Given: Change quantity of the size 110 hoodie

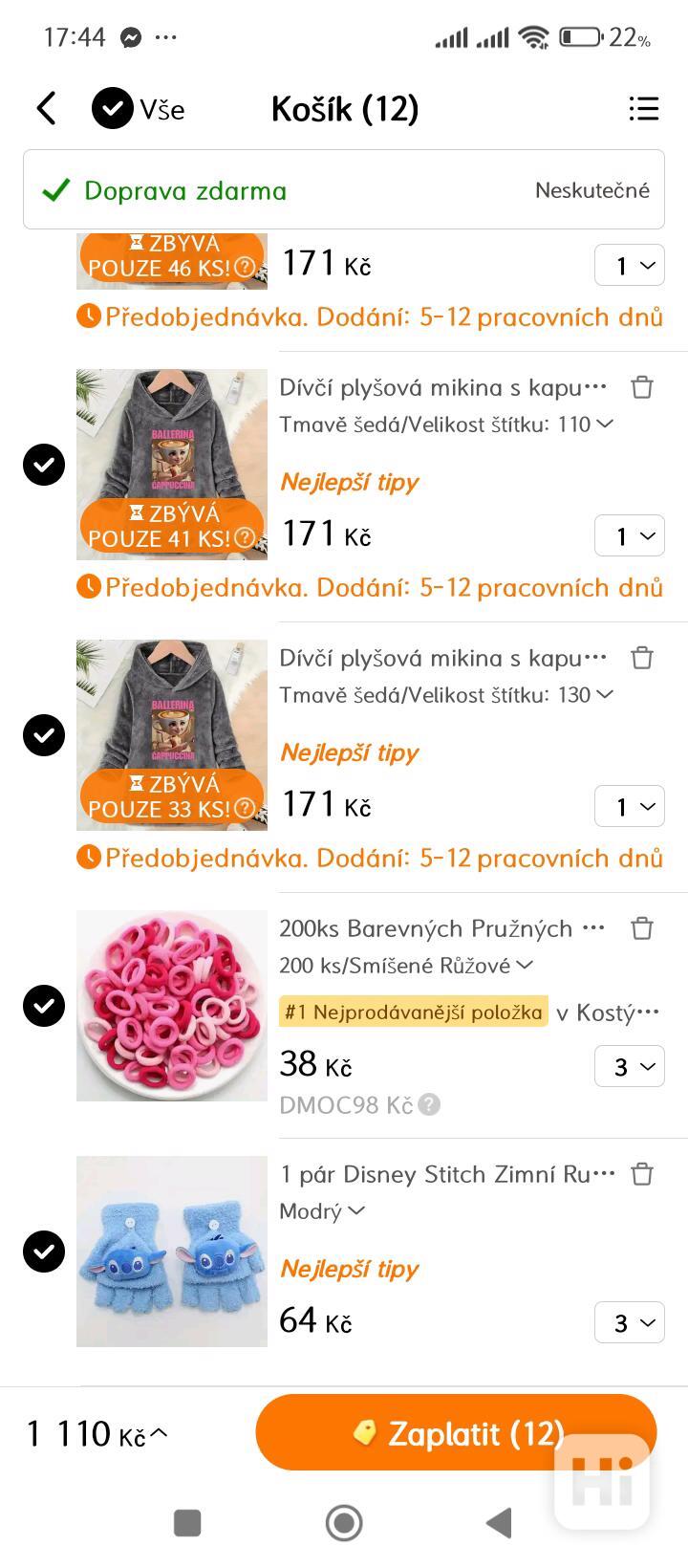Looking at the screenshot, I should [629, 536].
